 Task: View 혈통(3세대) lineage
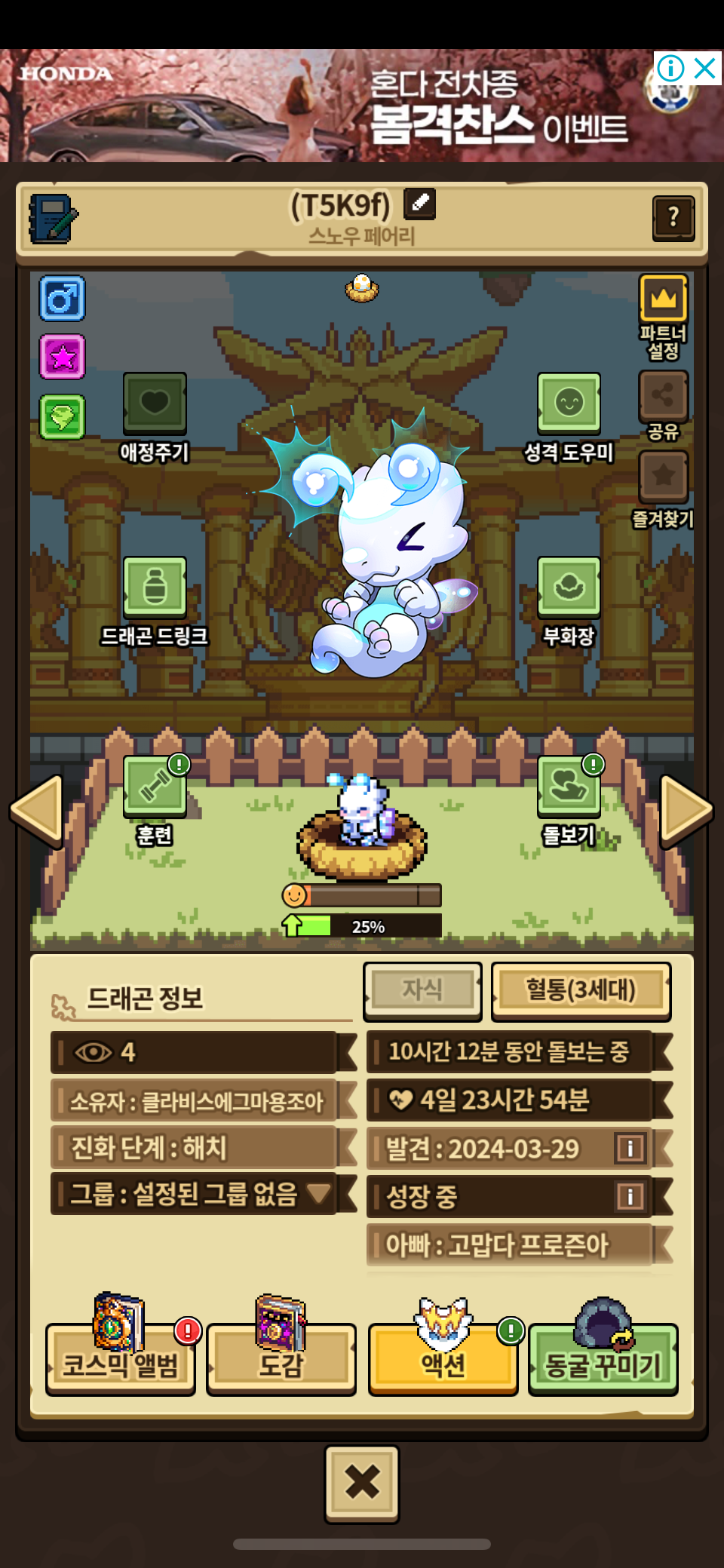[x=581, y=990]
